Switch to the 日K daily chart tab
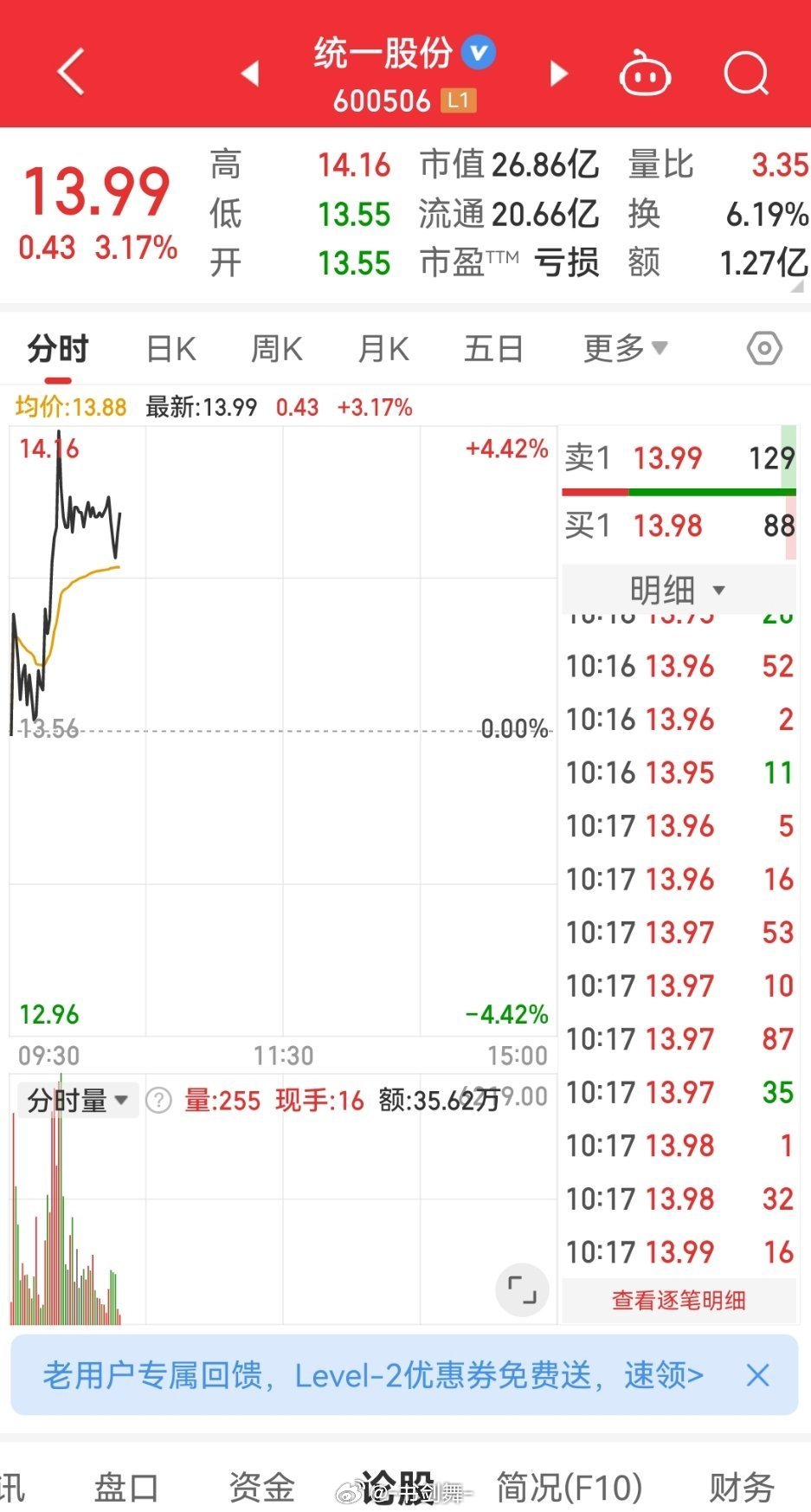811x1512 pixels. [x=170, y=348]
